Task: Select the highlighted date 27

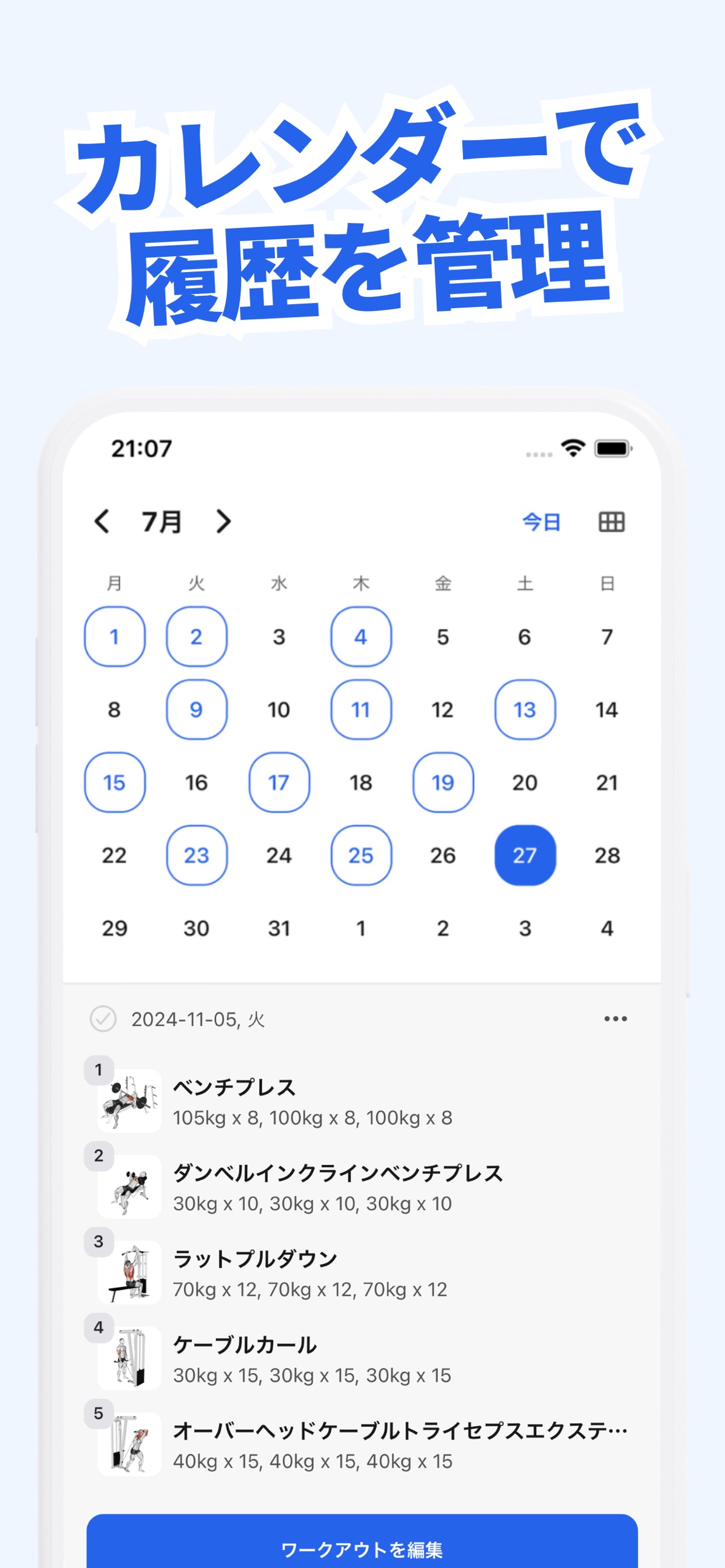Action: pyautogui.click(x=525, y=855)
